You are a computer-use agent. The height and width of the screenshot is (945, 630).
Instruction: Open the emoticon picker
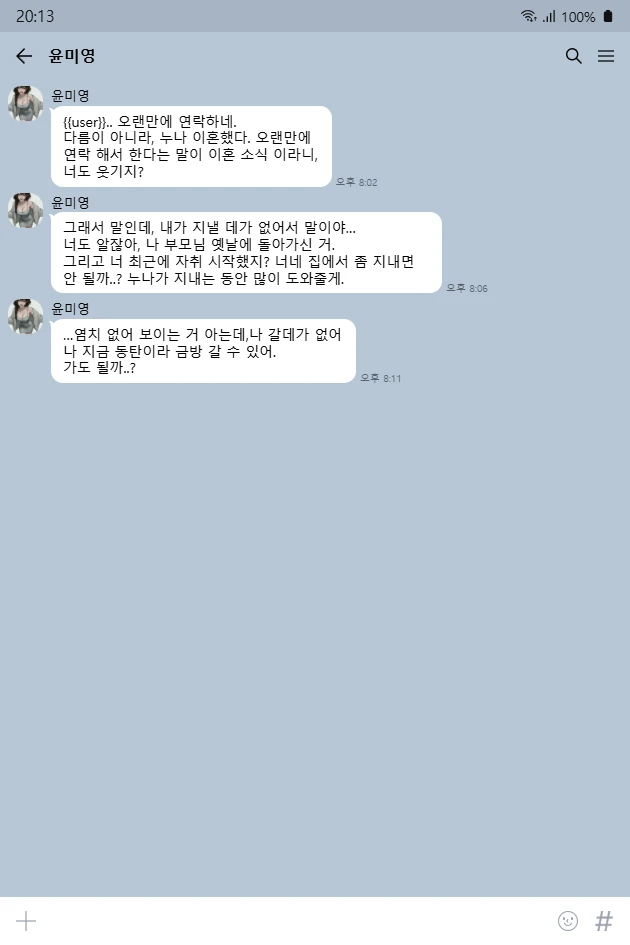point(568,921)
